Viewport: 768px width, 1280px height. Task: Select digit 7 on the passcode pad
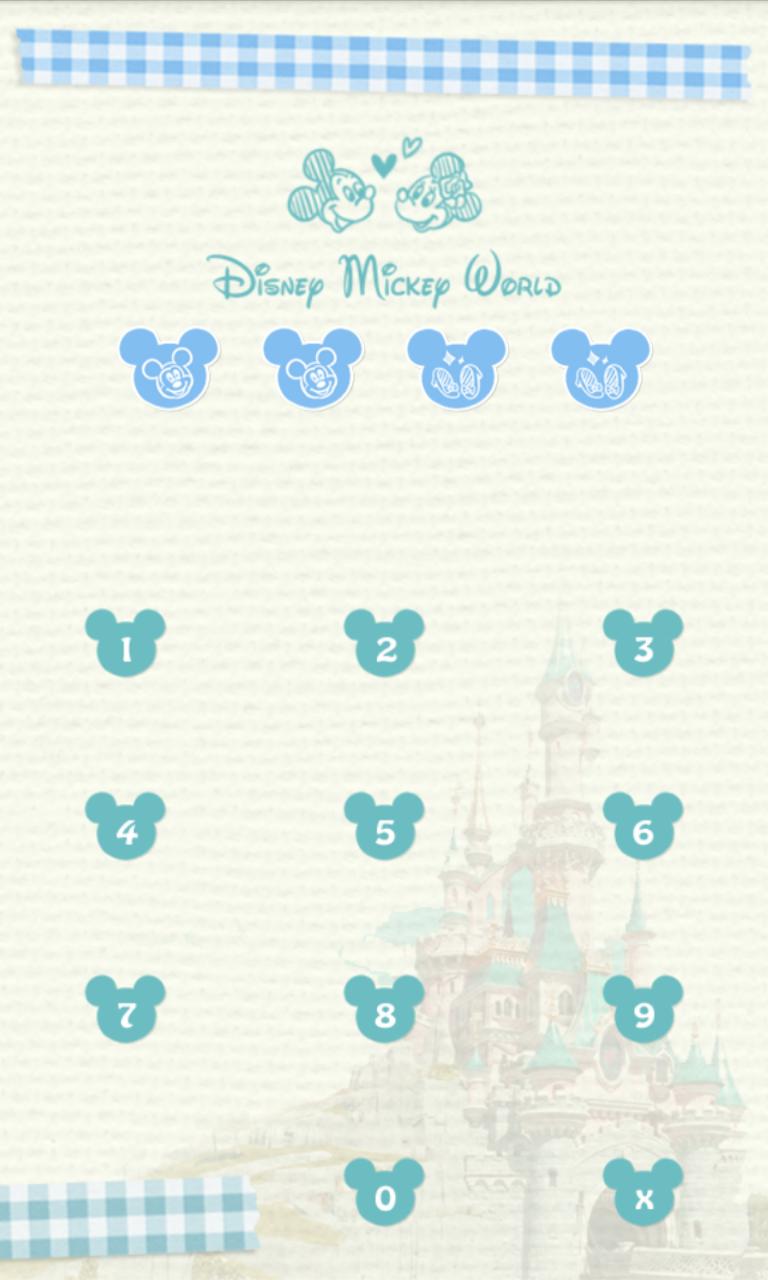[x=125, y=1012]
